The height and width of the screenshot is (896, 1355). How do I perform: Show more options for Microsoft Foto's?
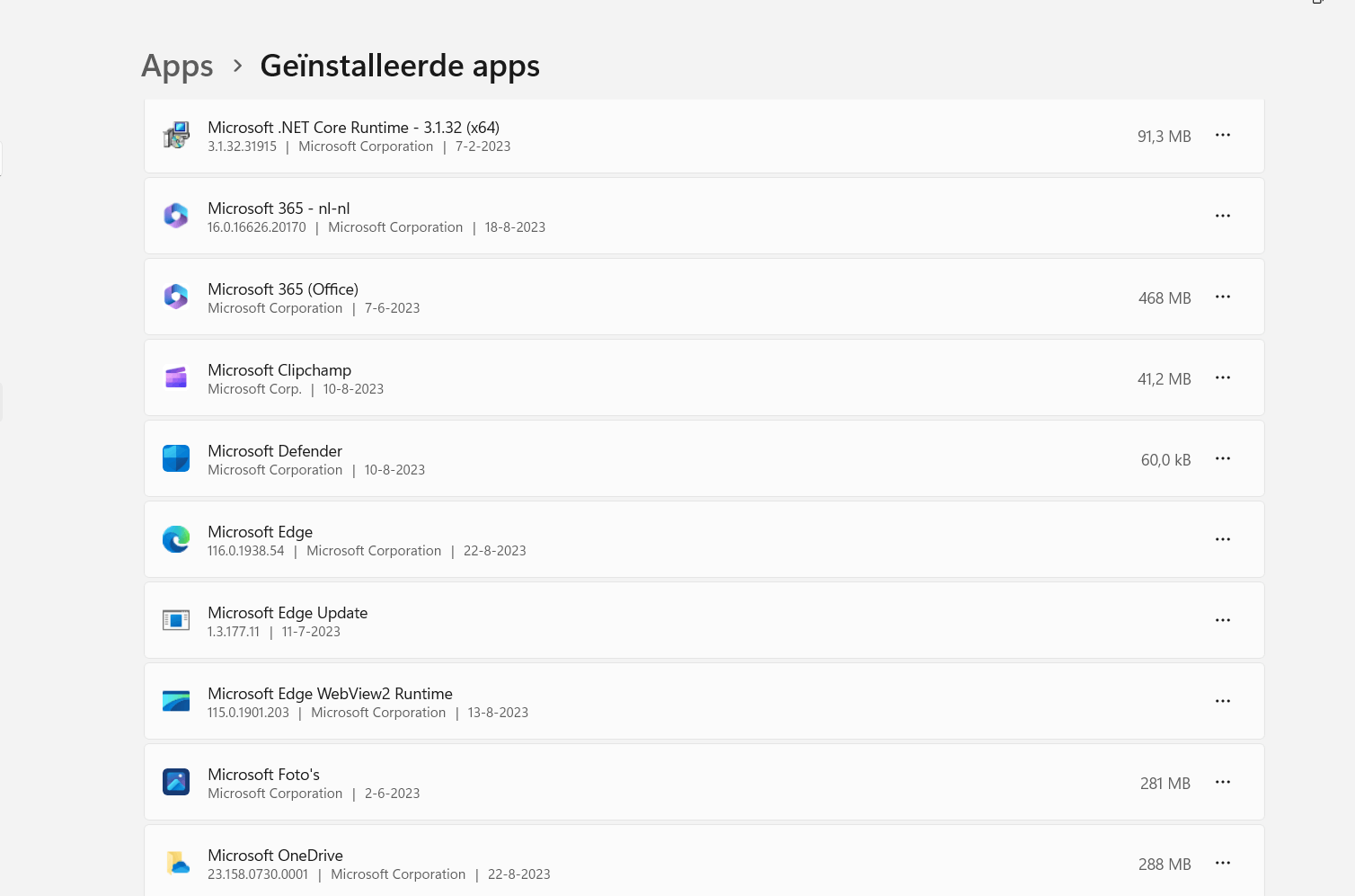tap(1222, 783)
